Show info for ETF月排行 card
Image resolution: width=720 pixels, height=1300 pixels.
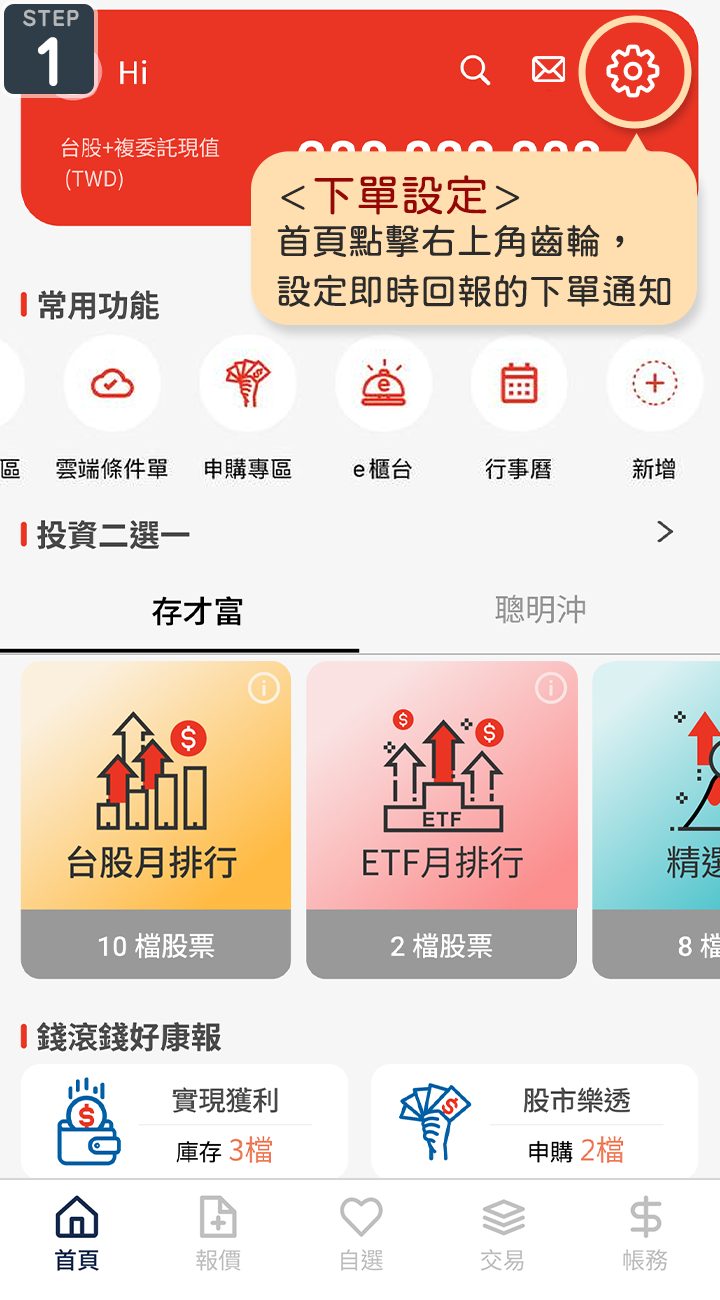point(550,688)
